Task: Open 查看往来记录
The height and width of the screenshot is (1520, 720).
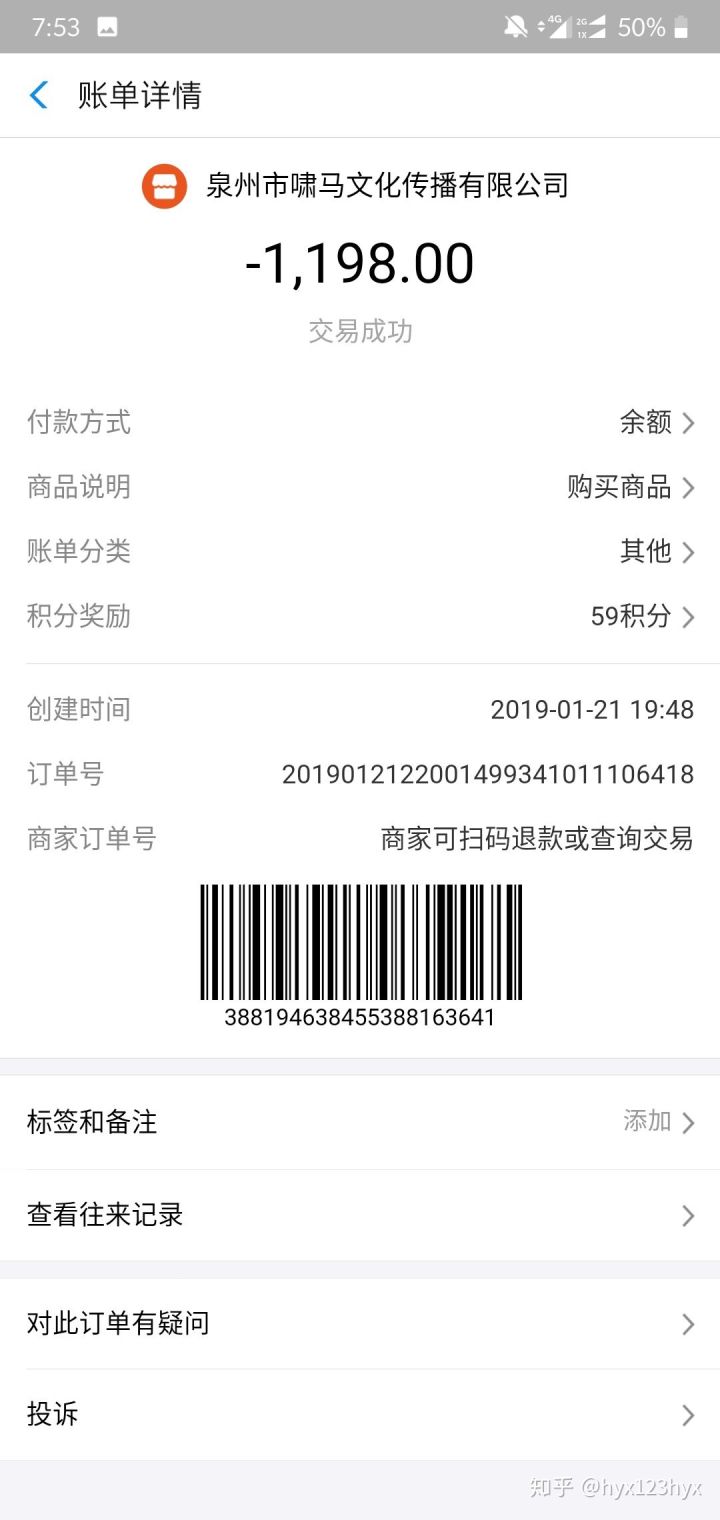Action: click(360, 1215)
